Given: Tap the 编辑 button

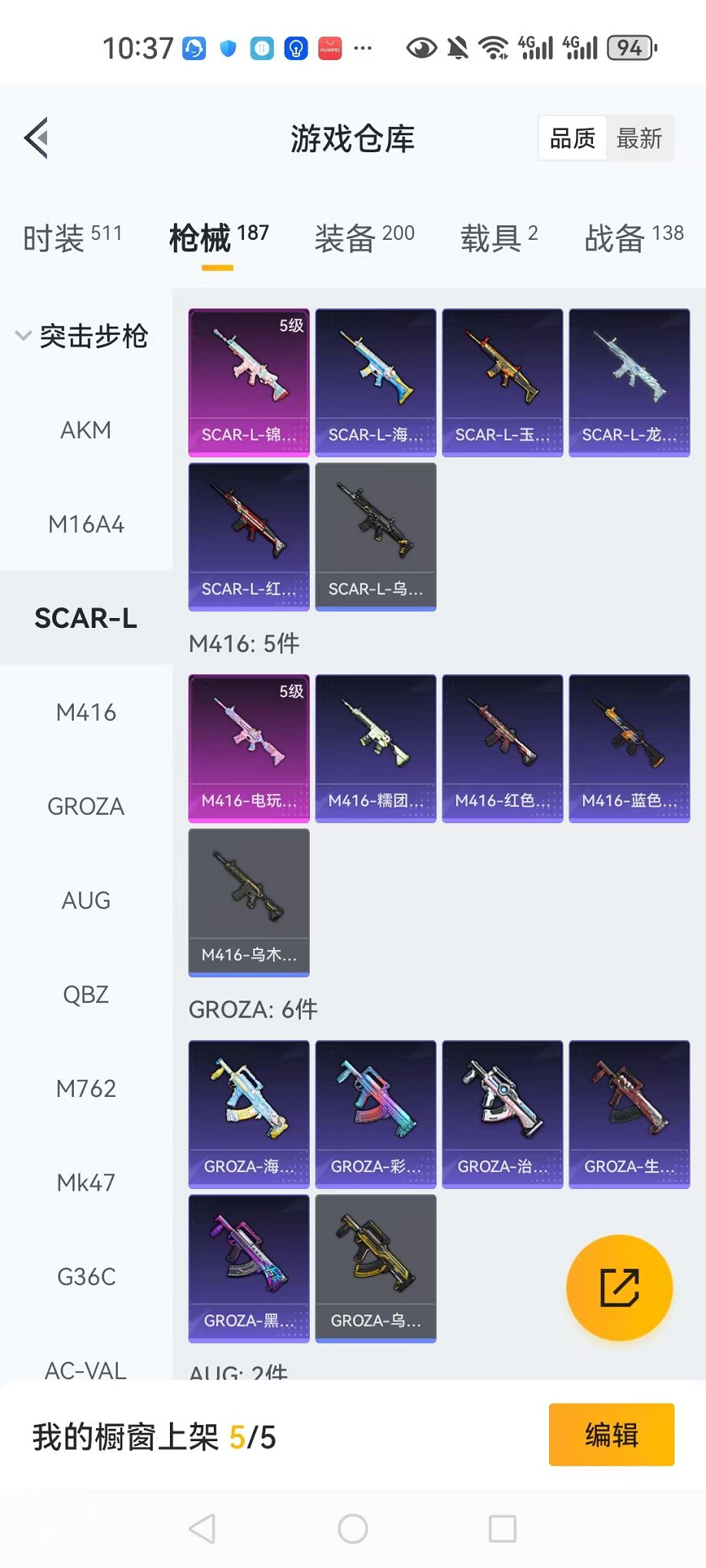Looking at the screenshot, I should pyautogui.click(x=611, y=1435).
